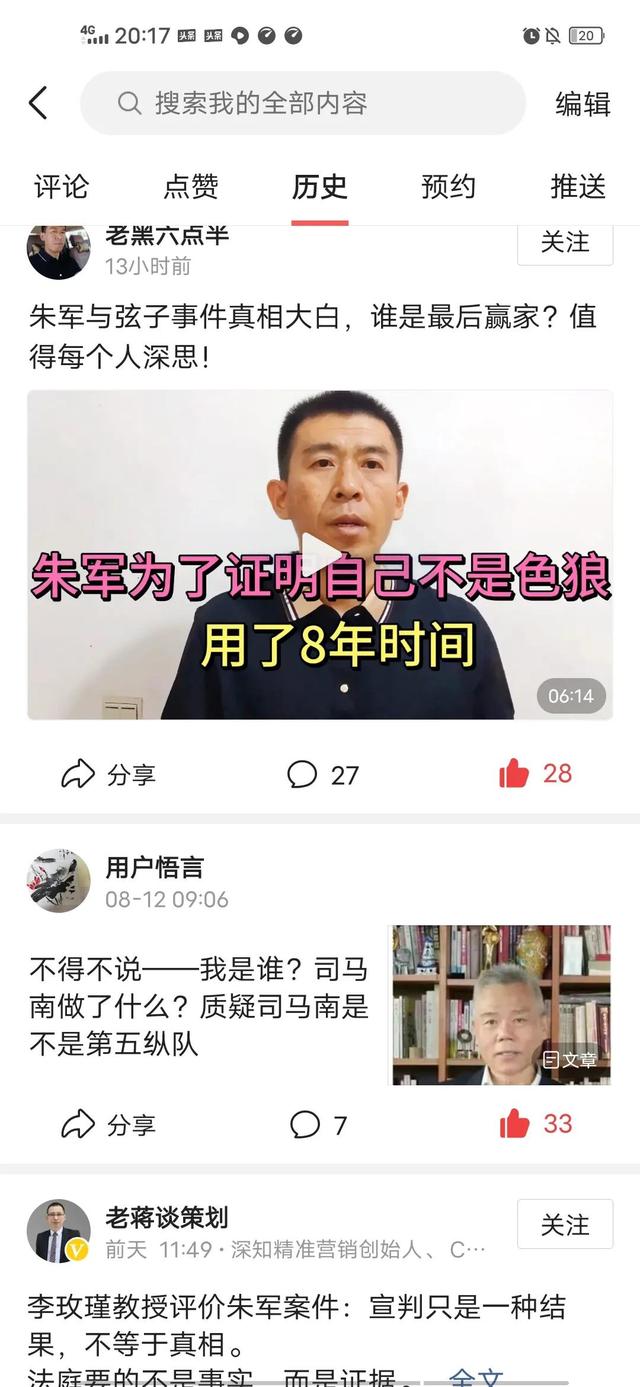Switch to the 点赞 tab
The width and height of the screenshot is (640, 1387).
click(x=191, y=186)
